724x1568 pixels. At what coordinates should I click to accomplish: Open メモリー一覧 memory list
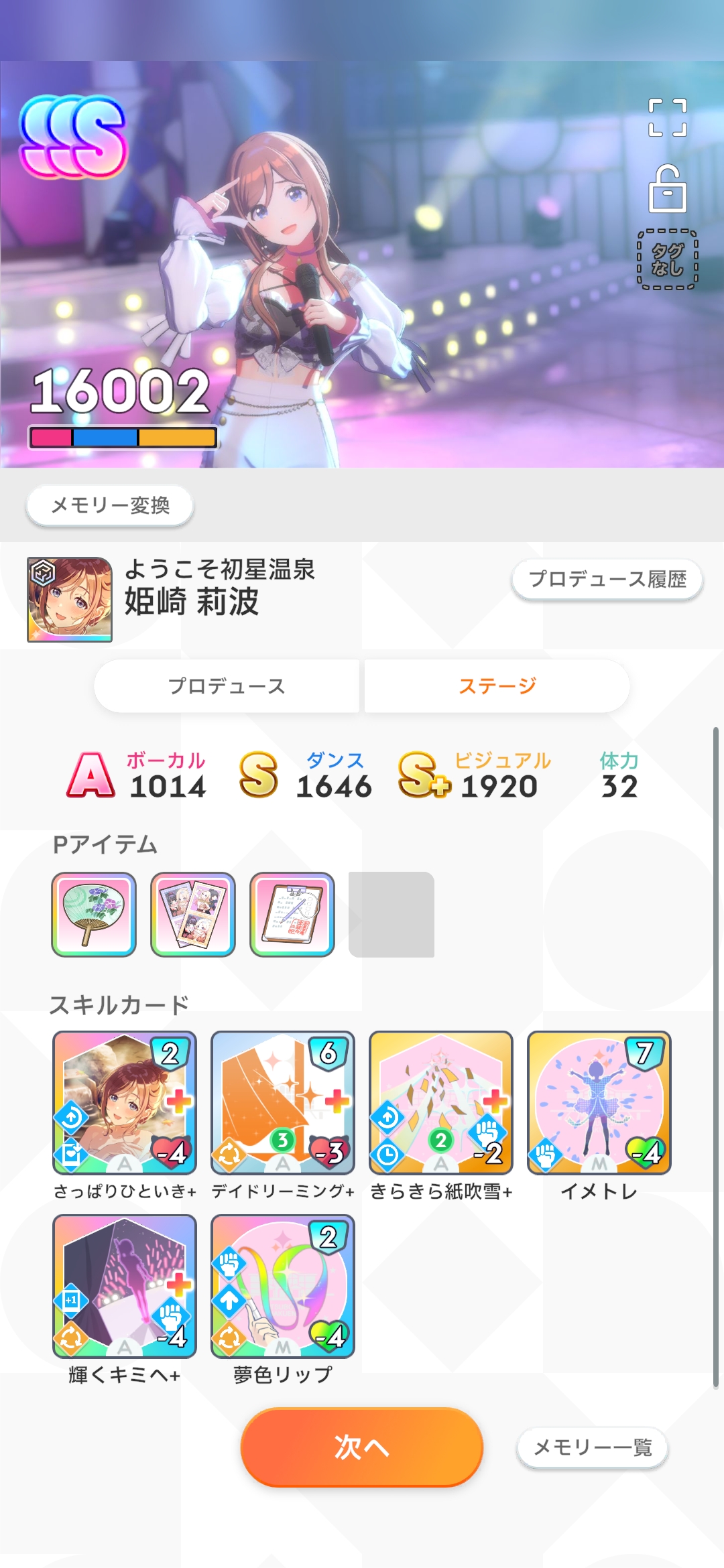(593, 1447)
